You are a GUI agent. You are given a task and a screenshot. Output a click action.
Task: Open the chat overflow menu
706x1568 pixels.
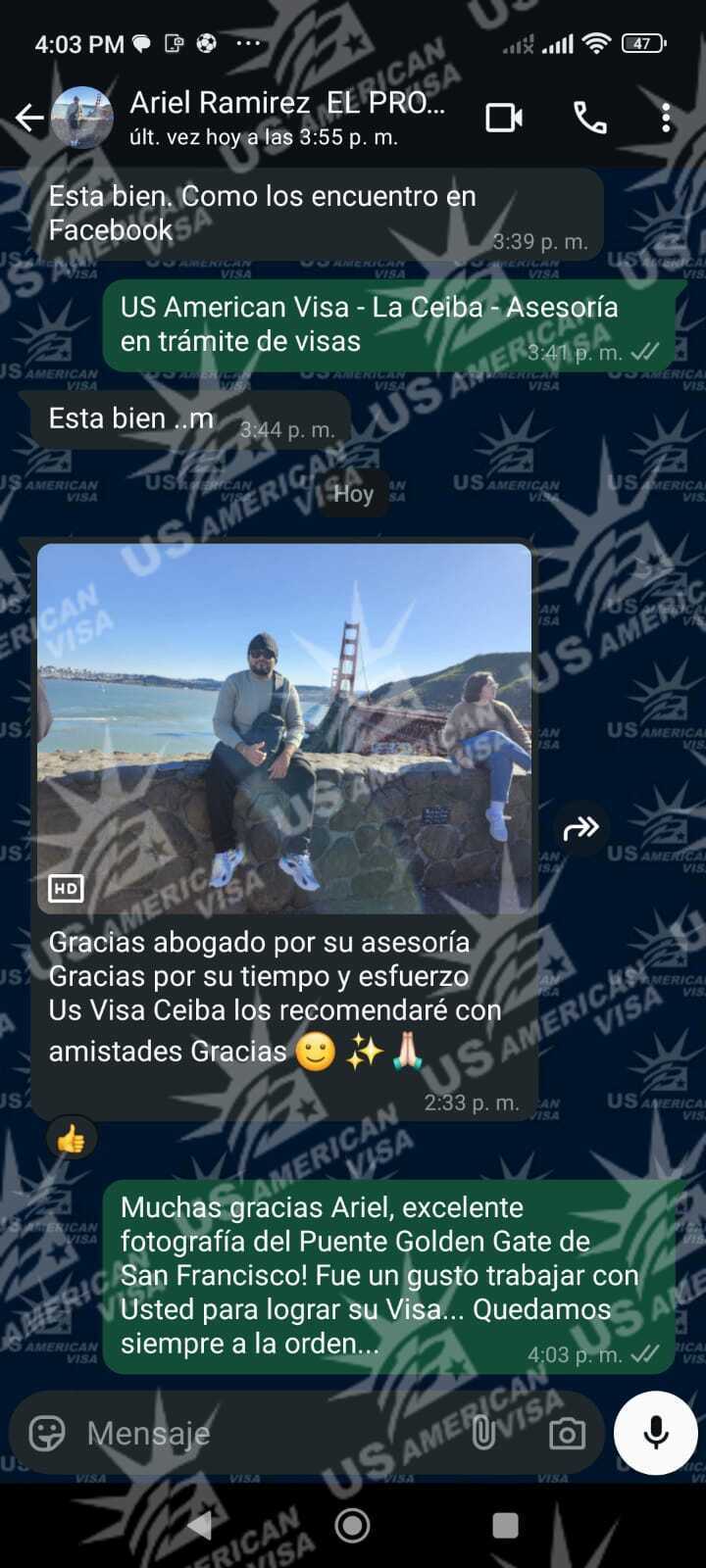pyautogui.click(x=666, y=119)
